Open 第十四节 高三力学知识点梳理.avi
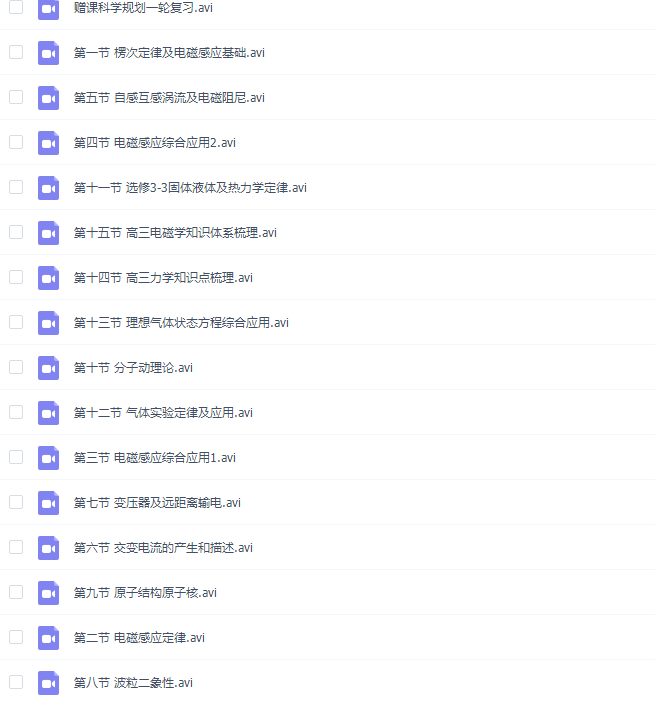This screenshot has height=701, width=655. (x=163, y=278)
